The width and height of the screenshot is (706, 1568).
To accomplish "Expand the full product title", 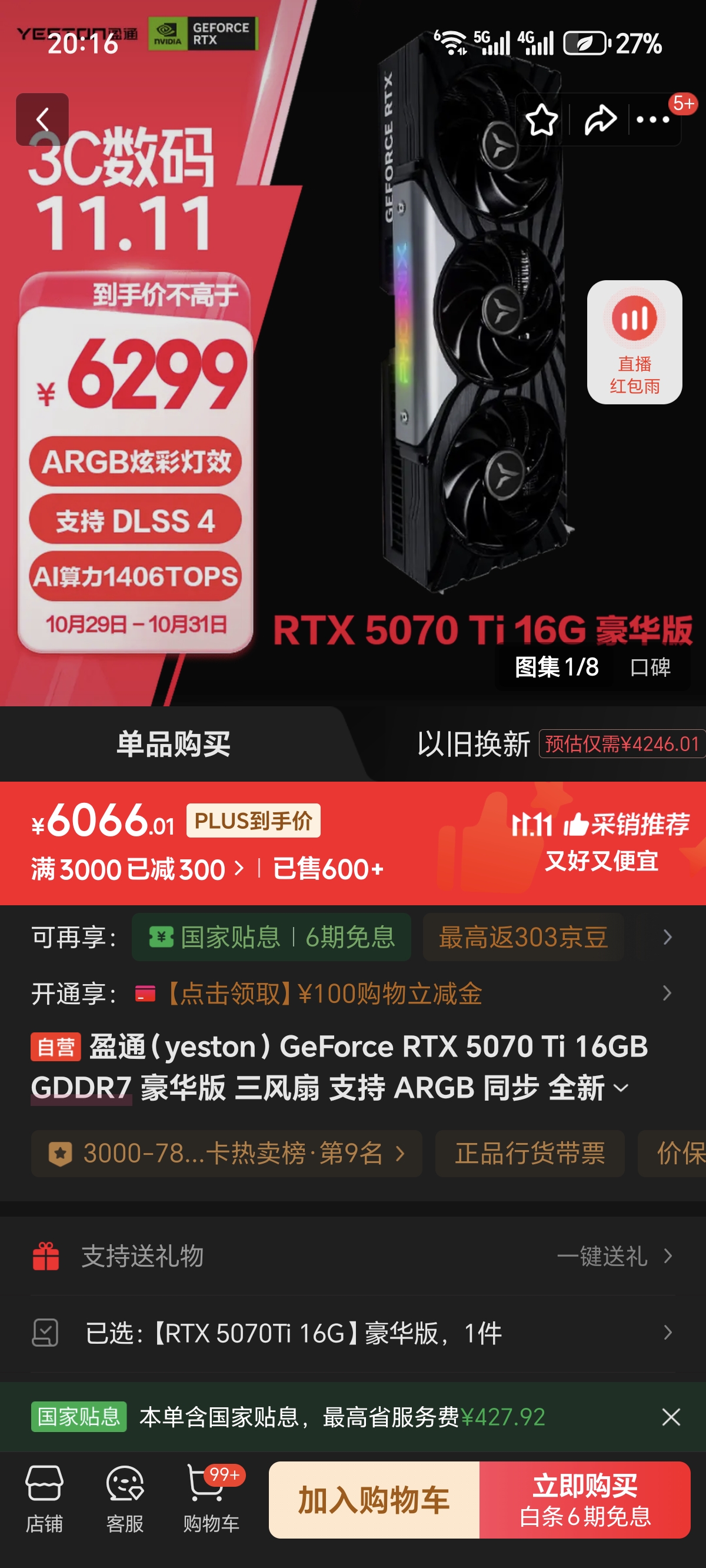I will pos(622,1087).
